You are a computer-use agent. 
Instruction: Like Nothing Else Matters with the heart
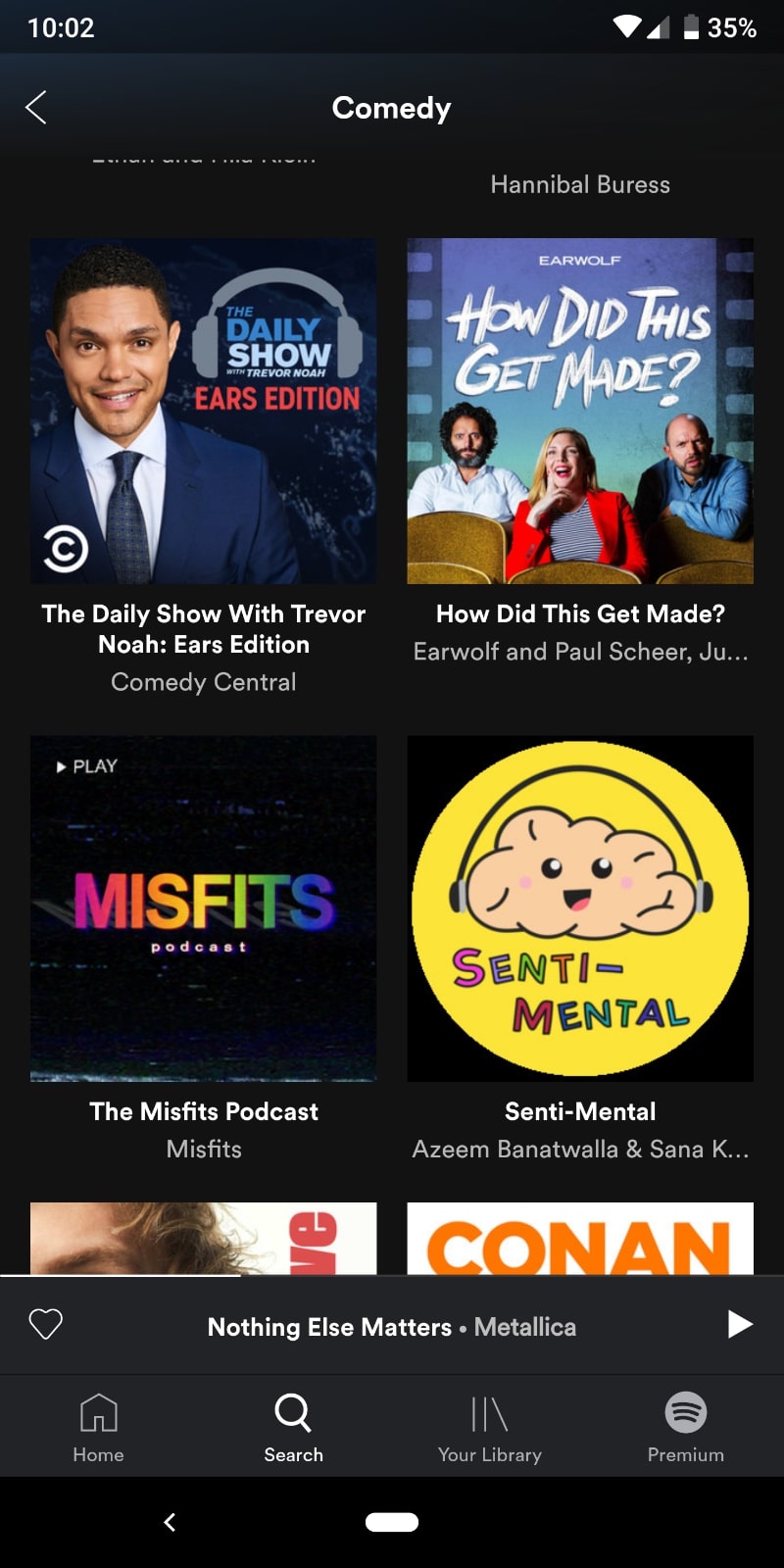point(46,1325)
